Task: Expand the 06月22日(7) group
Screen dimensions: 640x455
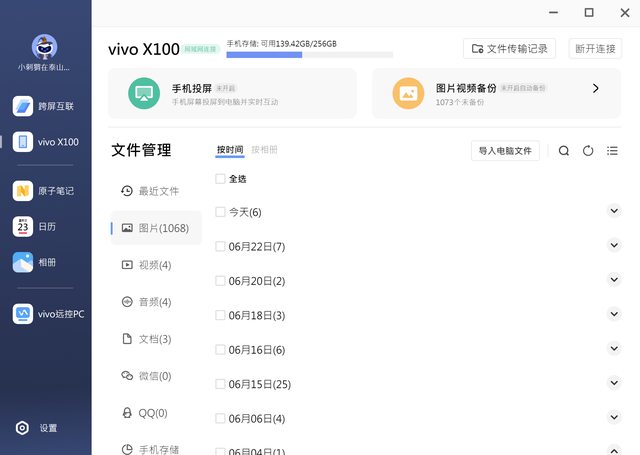Action: 614,246
